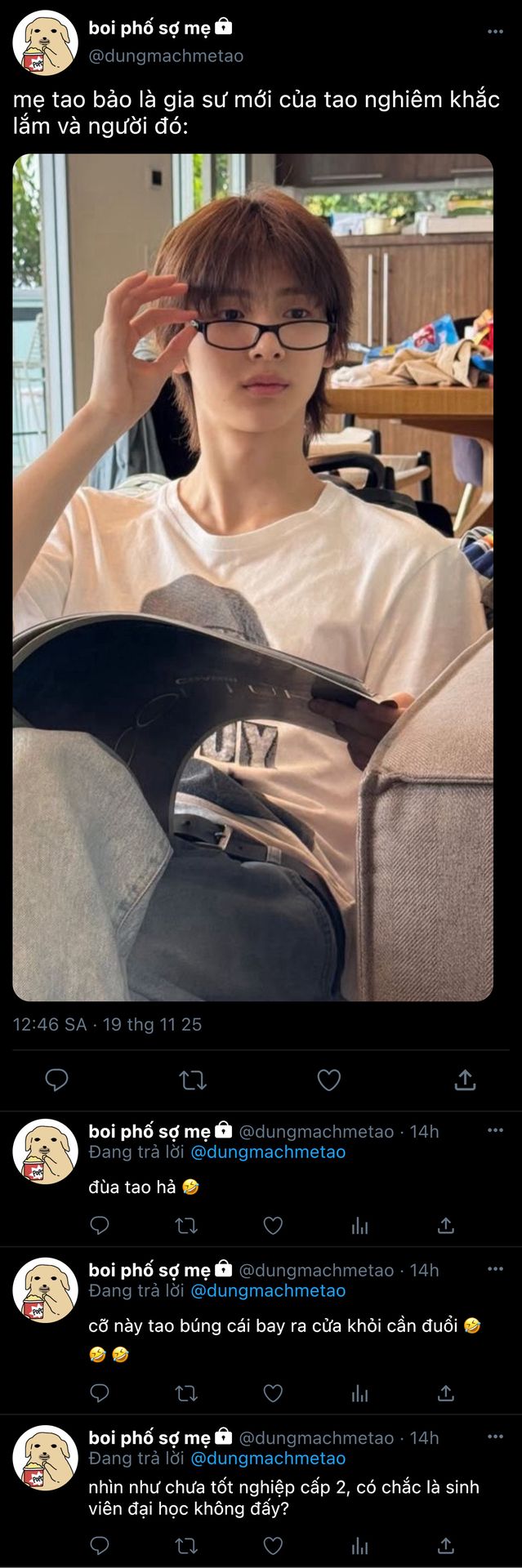Open more options on the "đùa tao hả" reply

tap(495, 1130)
